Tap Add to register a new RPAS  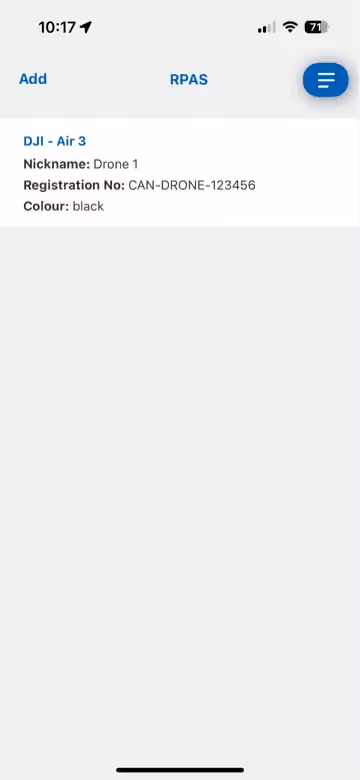33,79
